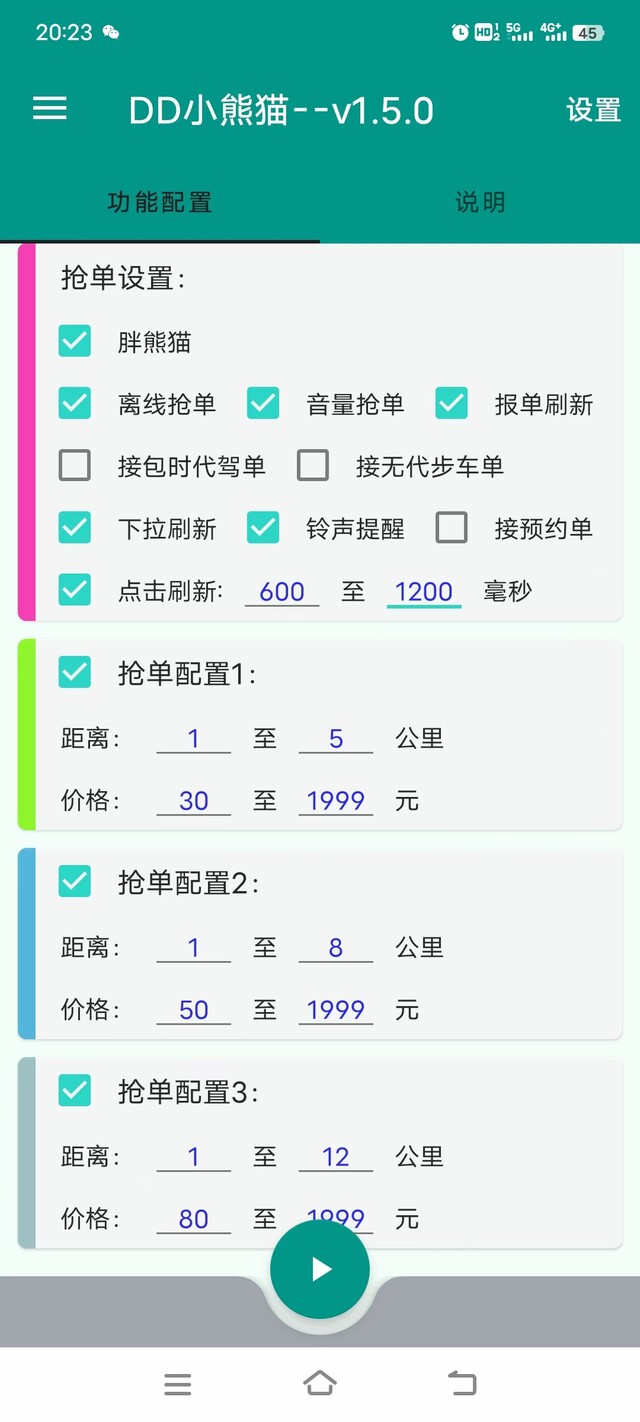Edit the 600 millisecond refresh field
The height and width of the screenshot is (1422, 640).
282,591
